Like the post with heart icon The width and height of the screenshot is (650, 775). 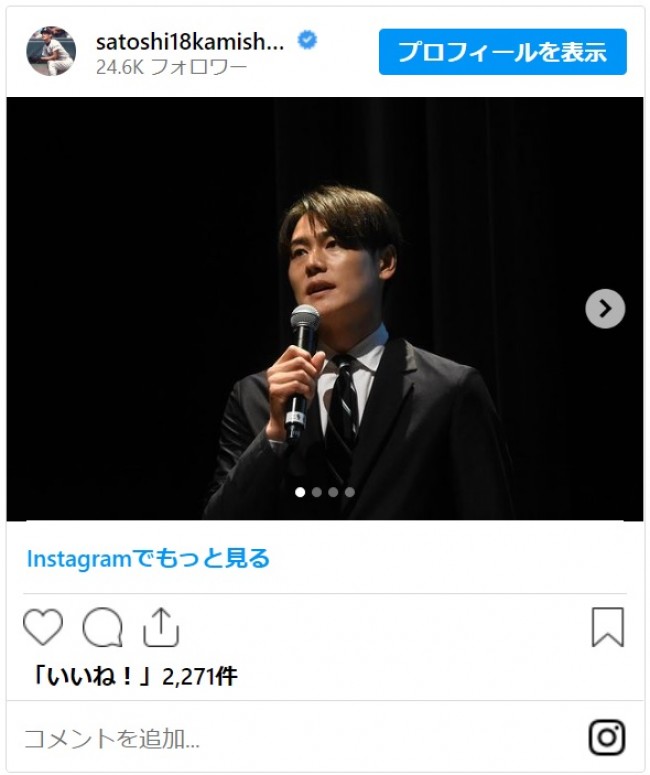(43, 627)
